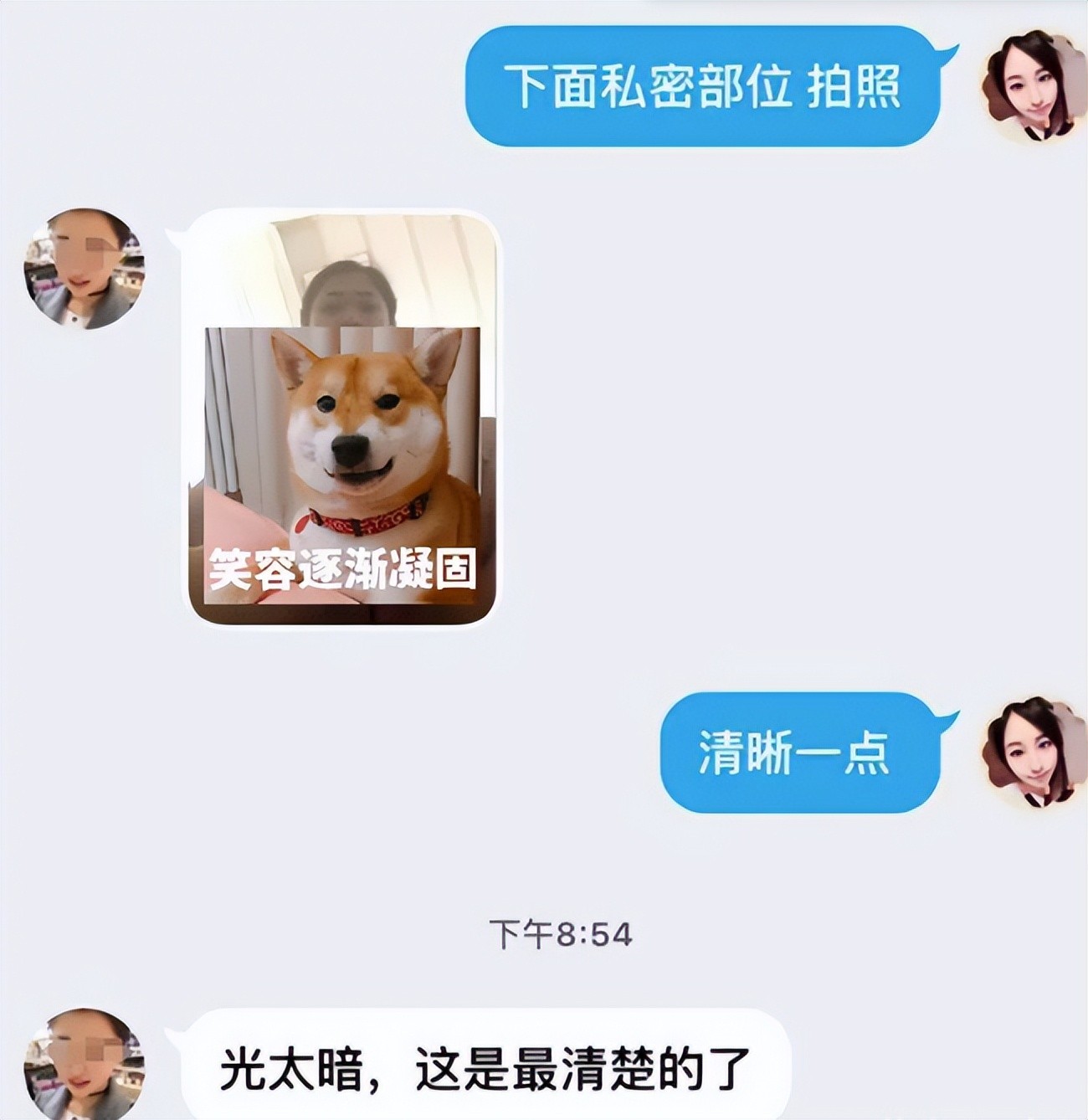1088x1120 pixels.
Task: Open the avatar beside the '光太暗，这是最清楚的了' message
Action: pyautogui.click(x=83, y=1066)
